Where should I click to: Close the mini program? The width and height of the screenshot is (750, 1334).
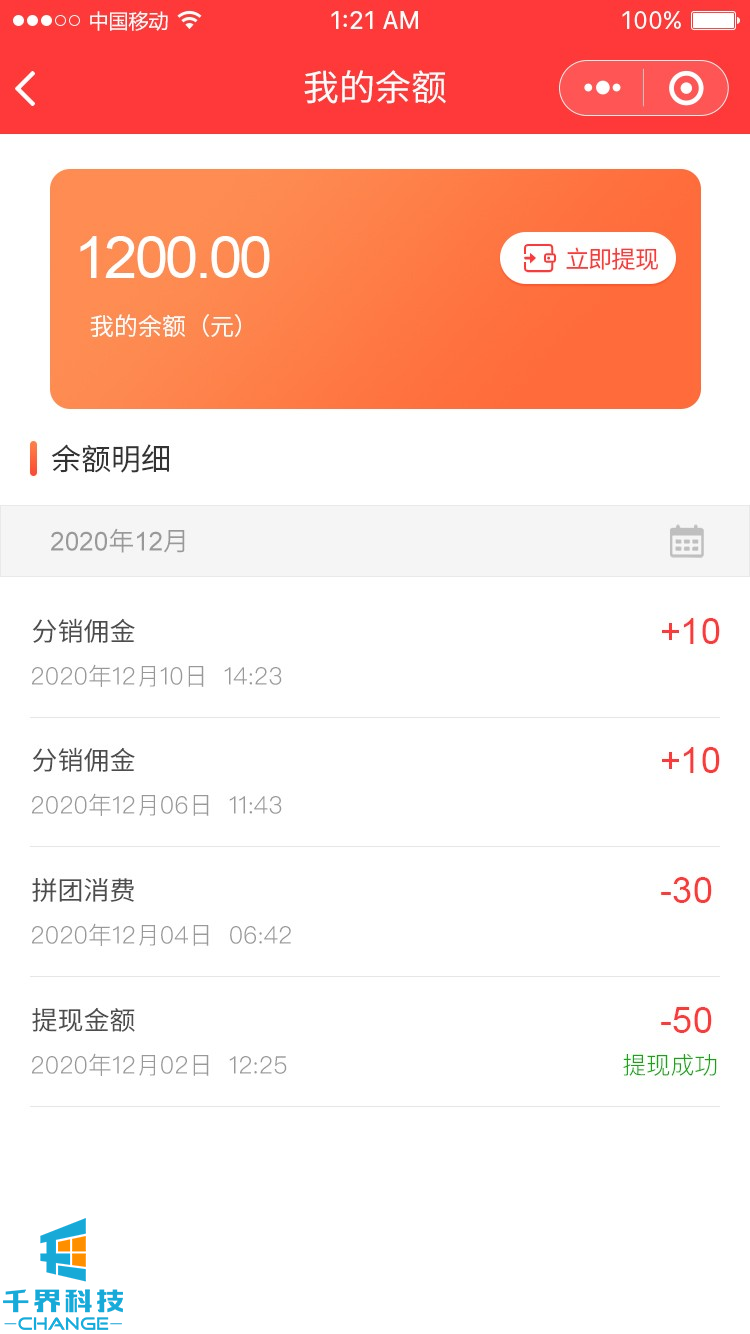[x=686, y=88]
